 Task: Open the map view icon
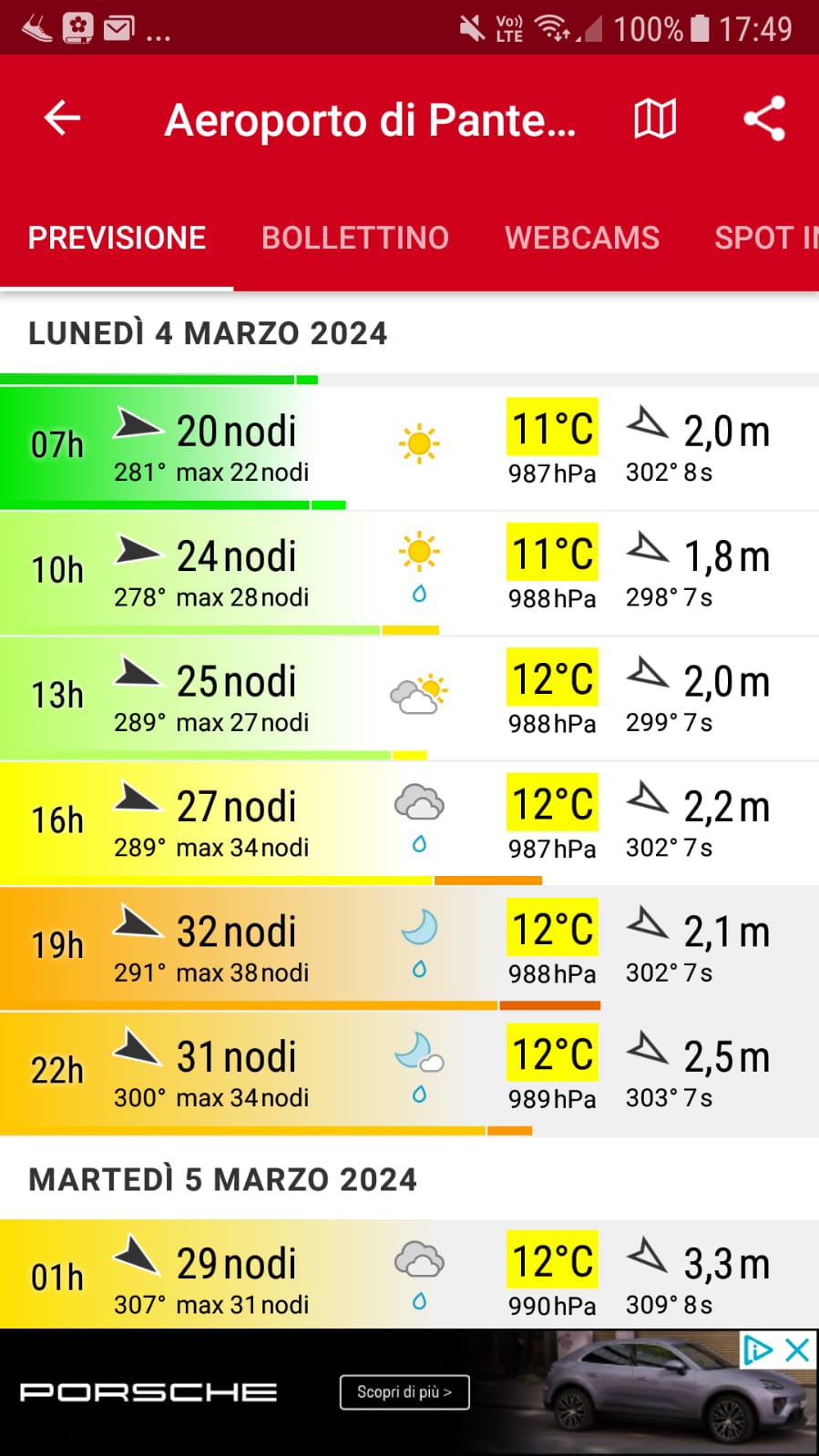654,118
